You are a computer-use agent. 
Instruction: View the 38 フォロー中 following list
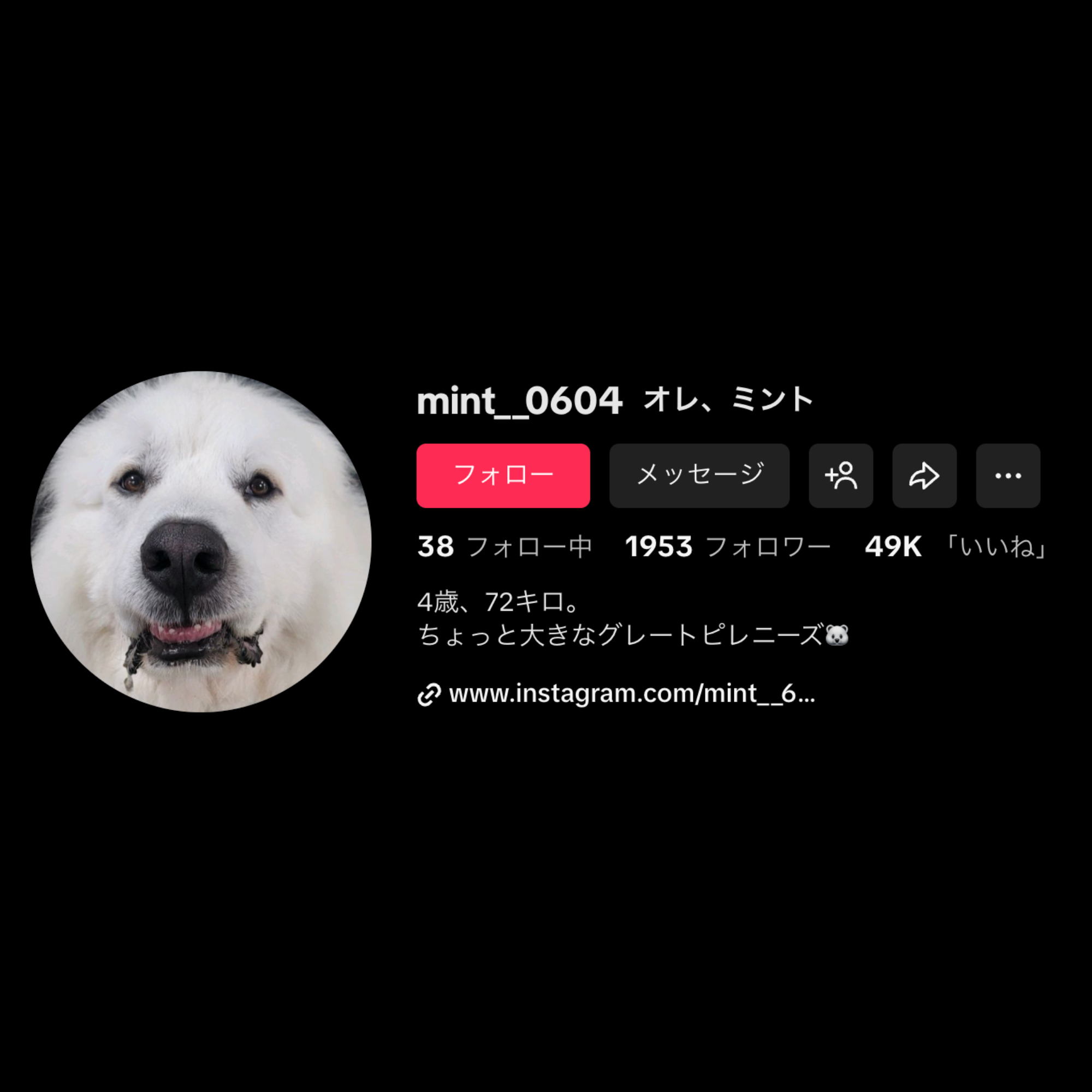[x=504, y=547]
